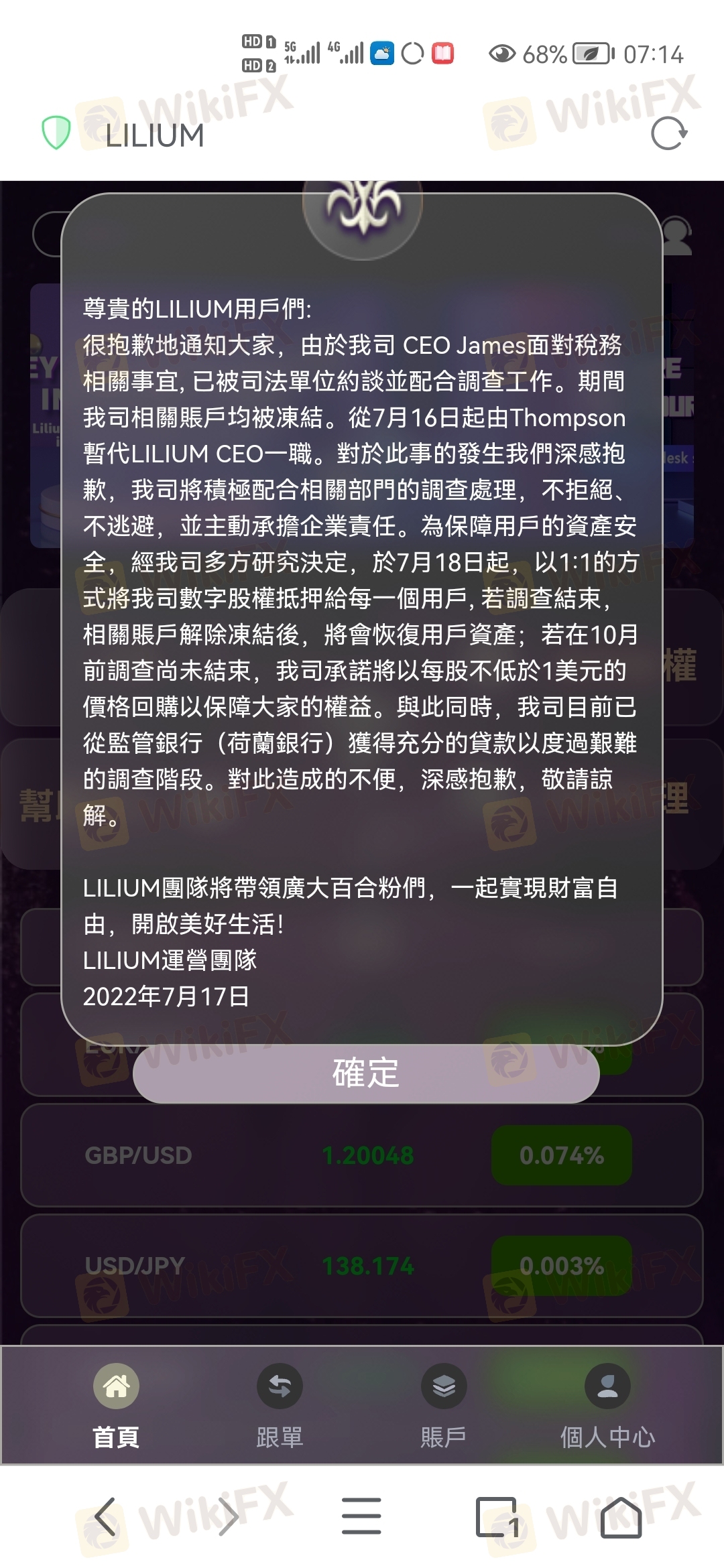The image size is (724, 1568).
Task: Open the browser menu
Action: [x=361, y=1516]
